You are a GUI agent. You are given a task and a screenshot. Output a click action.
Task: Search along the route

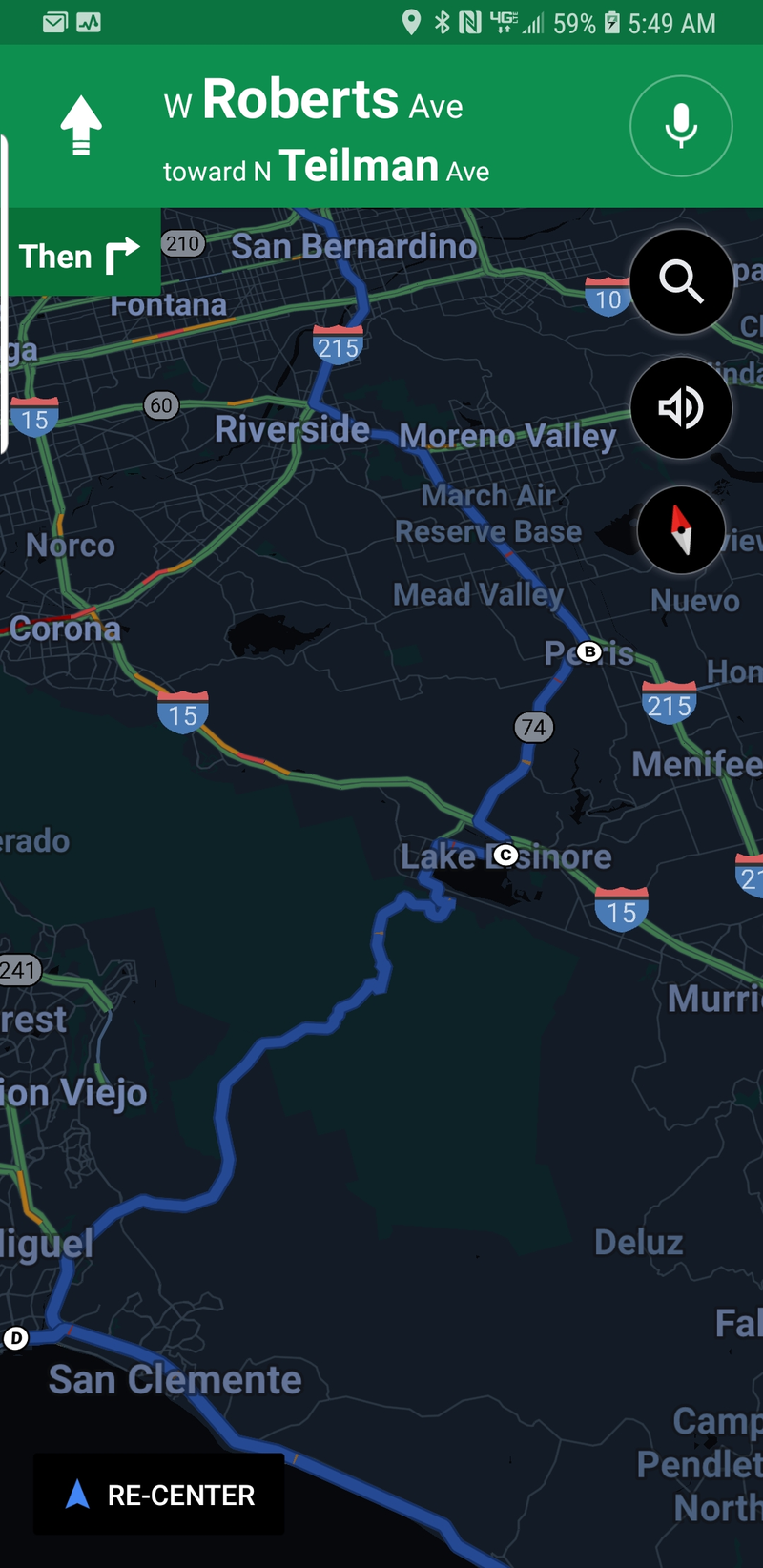click(681, 281)
